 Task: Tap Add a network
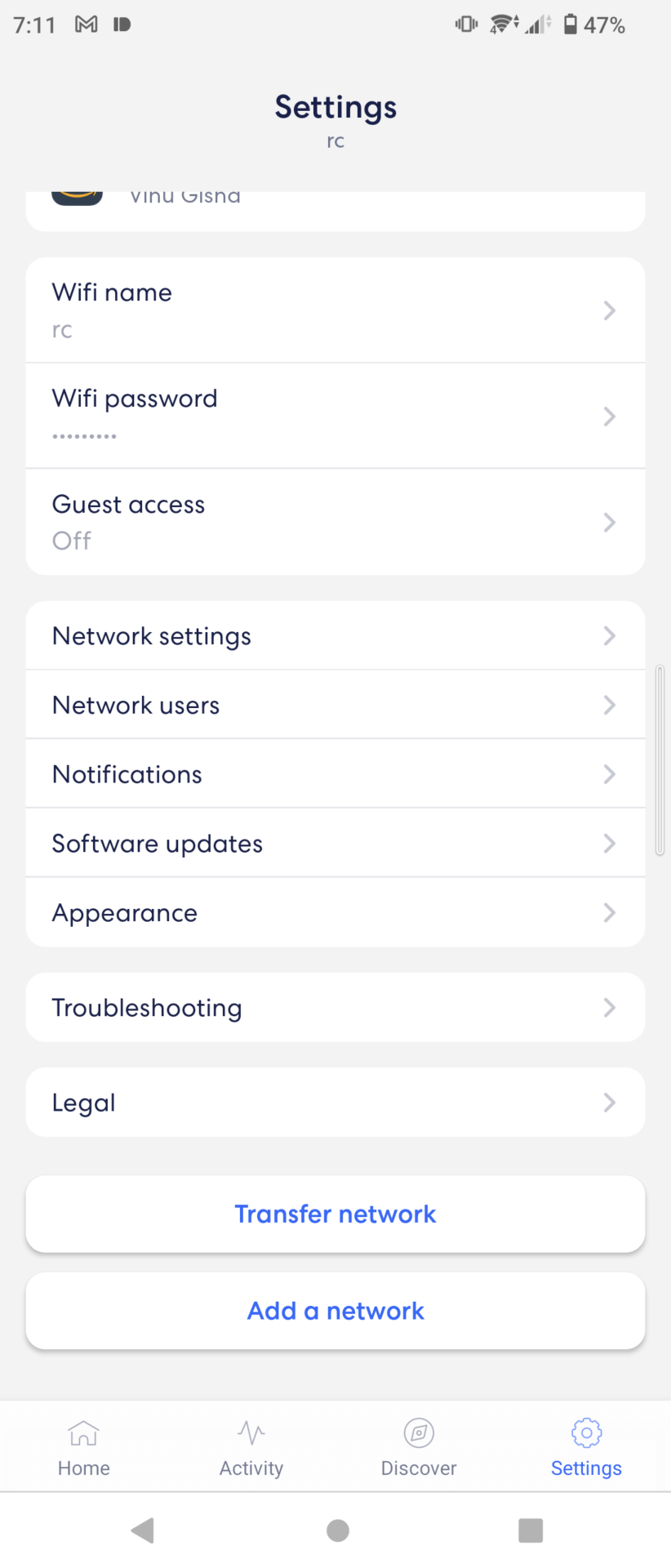pos(335,1311)
